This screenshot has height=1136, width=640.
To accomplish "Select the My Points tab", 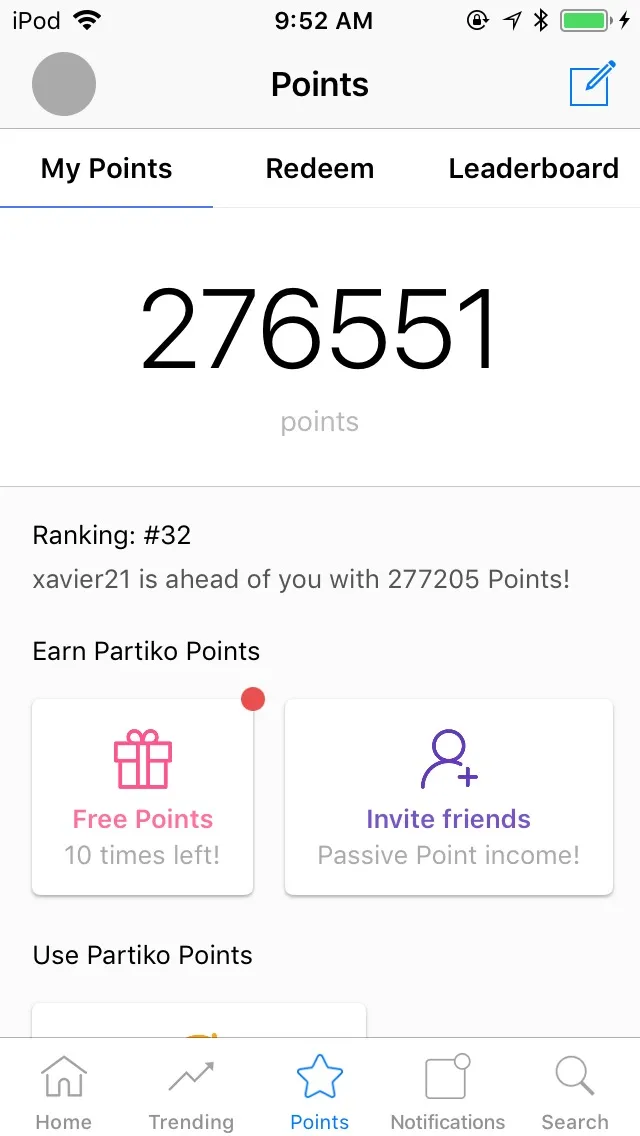I will (107, 169).
